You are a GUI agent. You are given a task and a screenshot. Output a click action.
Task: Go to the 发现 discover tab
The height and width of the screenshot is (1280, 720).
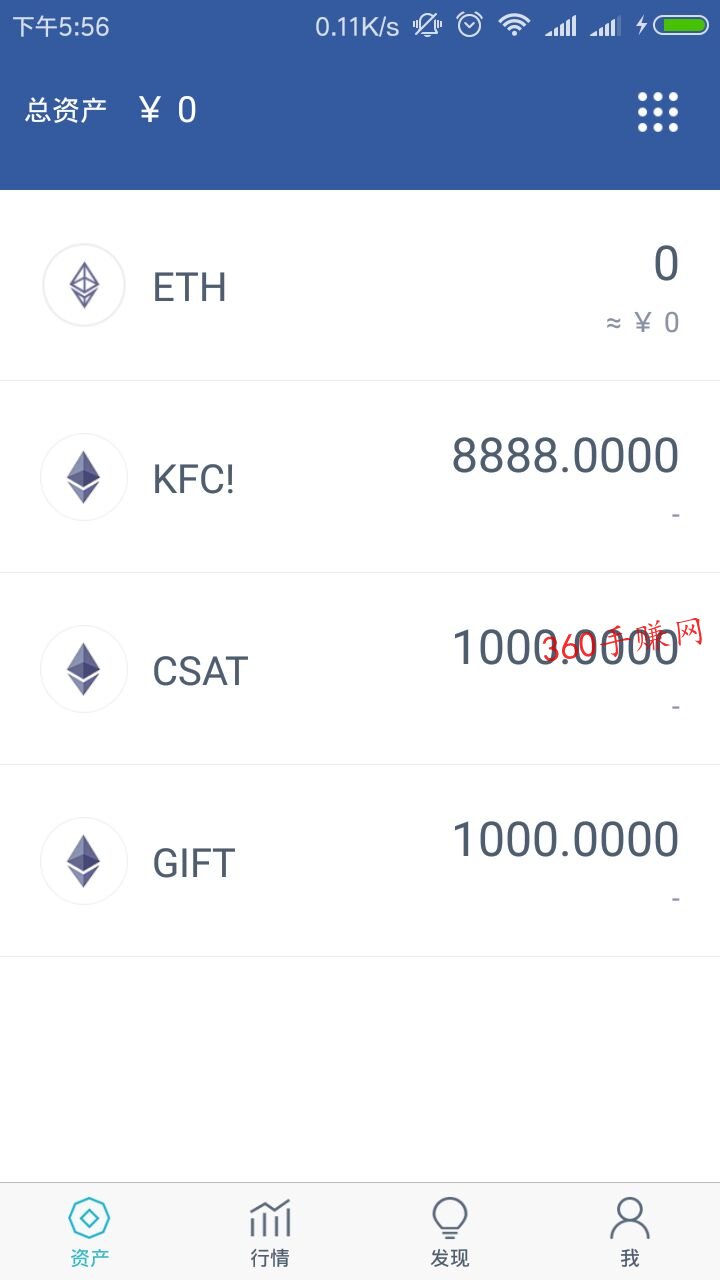[x=450, y=1232]
